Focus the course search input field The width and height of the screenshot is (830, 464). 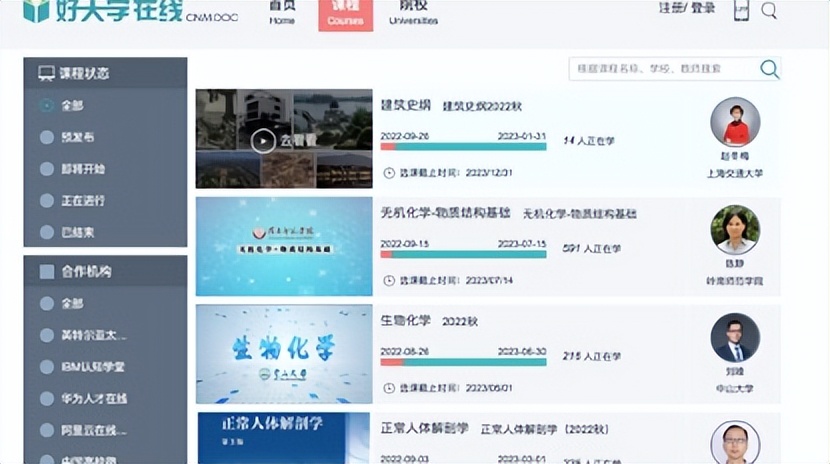(x=662, y=69)
